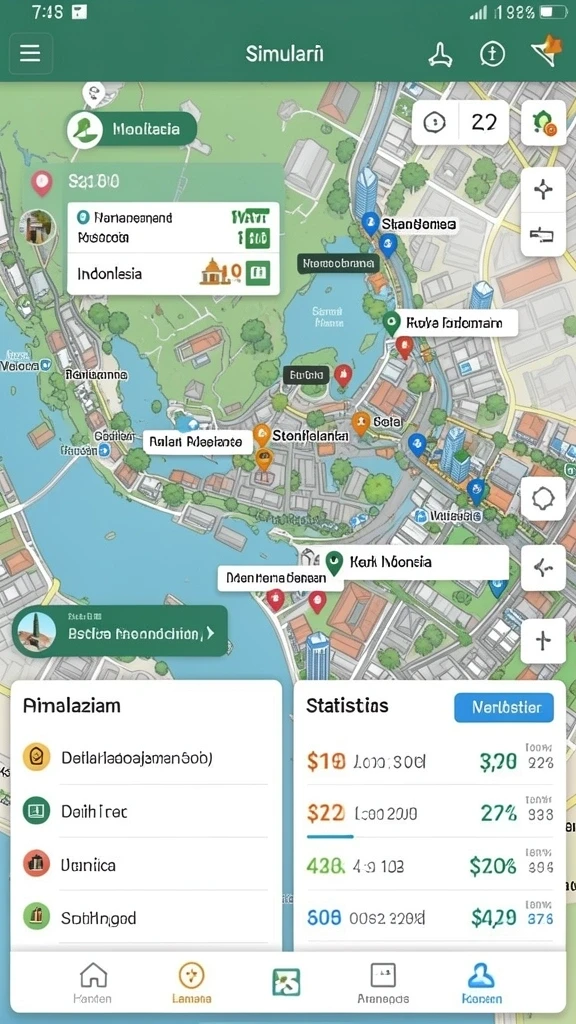Image resolution: width=576 pixels, height=1024 pixels.
Task: Open the Uemiica list row
Action: point(145,865)
